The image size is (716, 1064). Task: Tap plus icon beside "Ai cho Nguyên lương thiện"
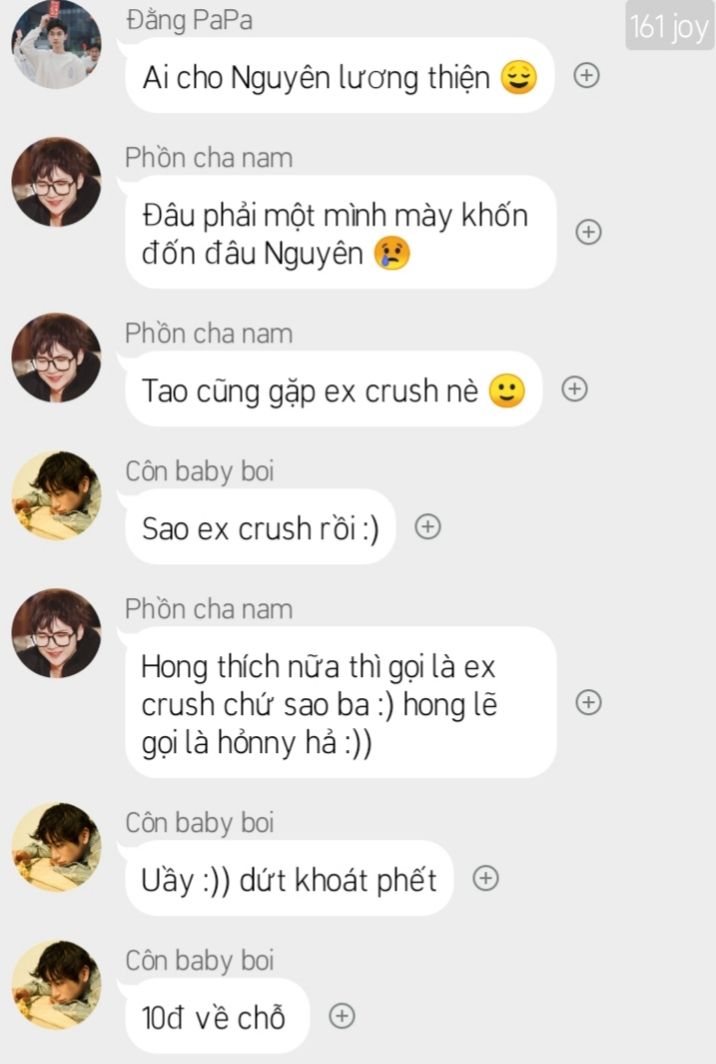pos(586,75)
